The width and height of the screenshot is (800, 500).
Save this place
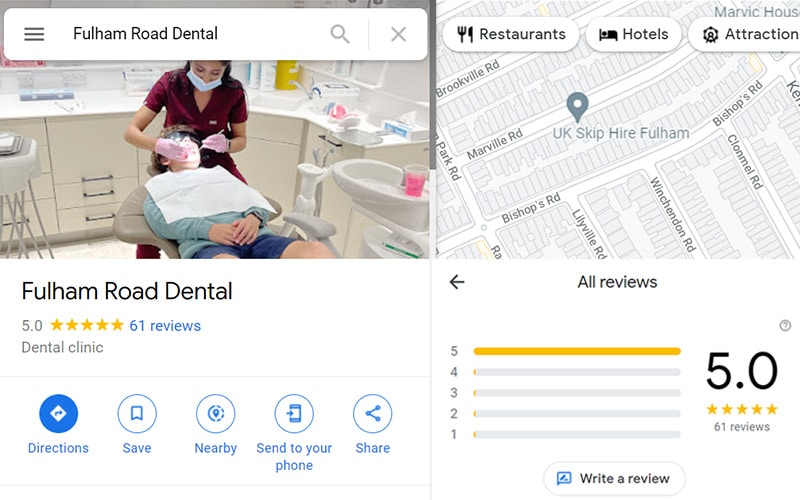click(137, 414)
